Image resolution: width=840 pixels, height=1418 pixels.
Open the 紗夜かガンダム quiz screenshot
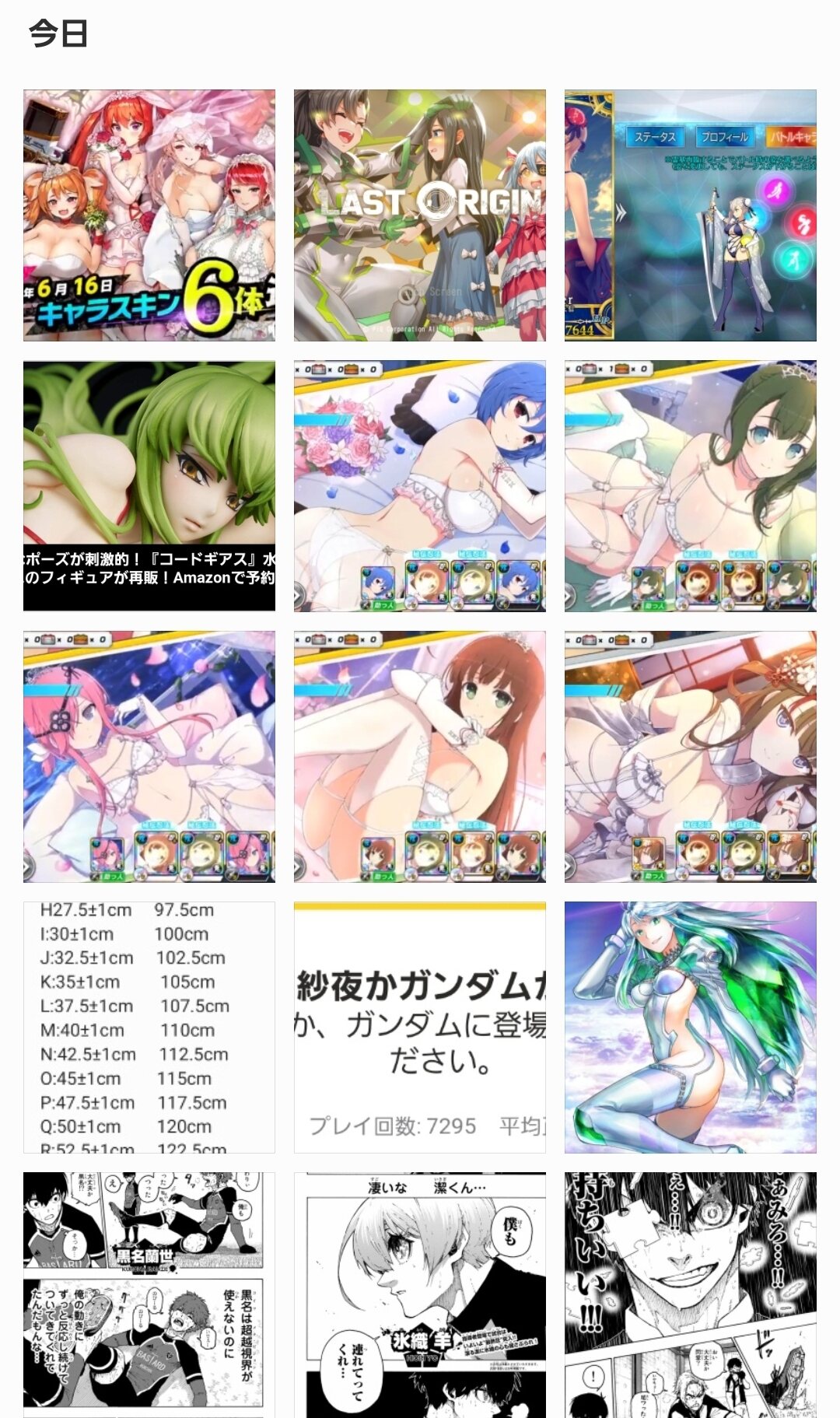click(419, 1027)
